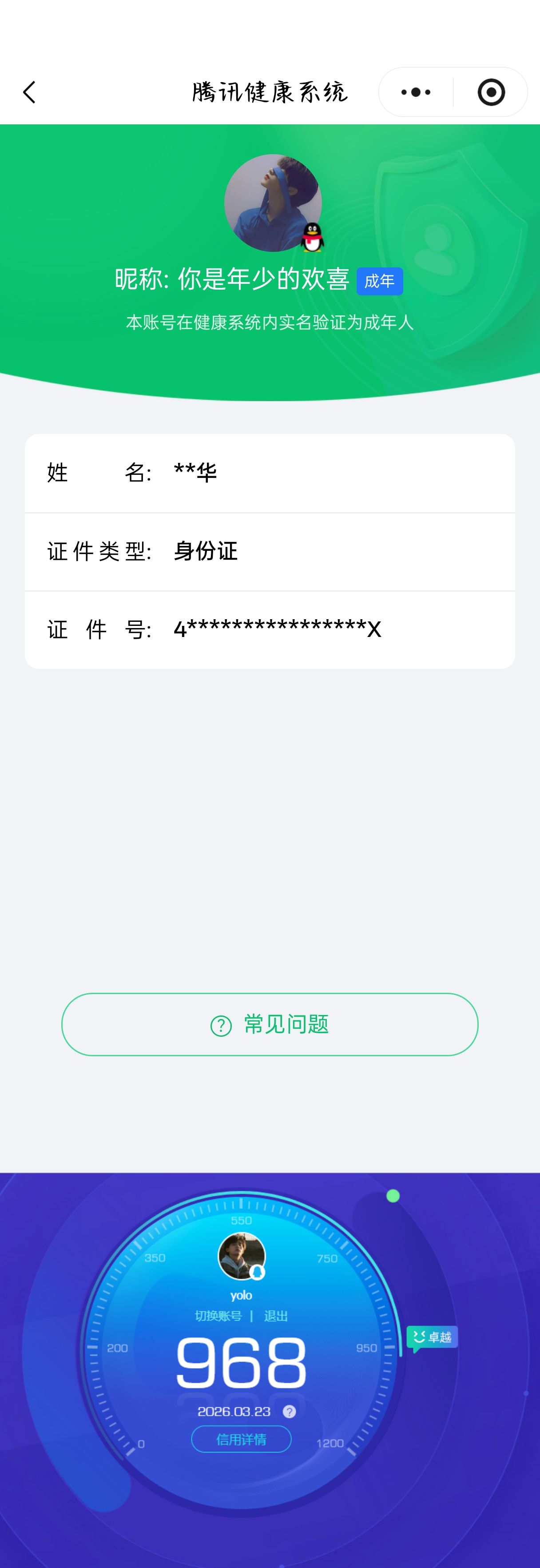540x1568 pixels.
Task: Click the circular target icon in the capsule
Action: (491, 92)
